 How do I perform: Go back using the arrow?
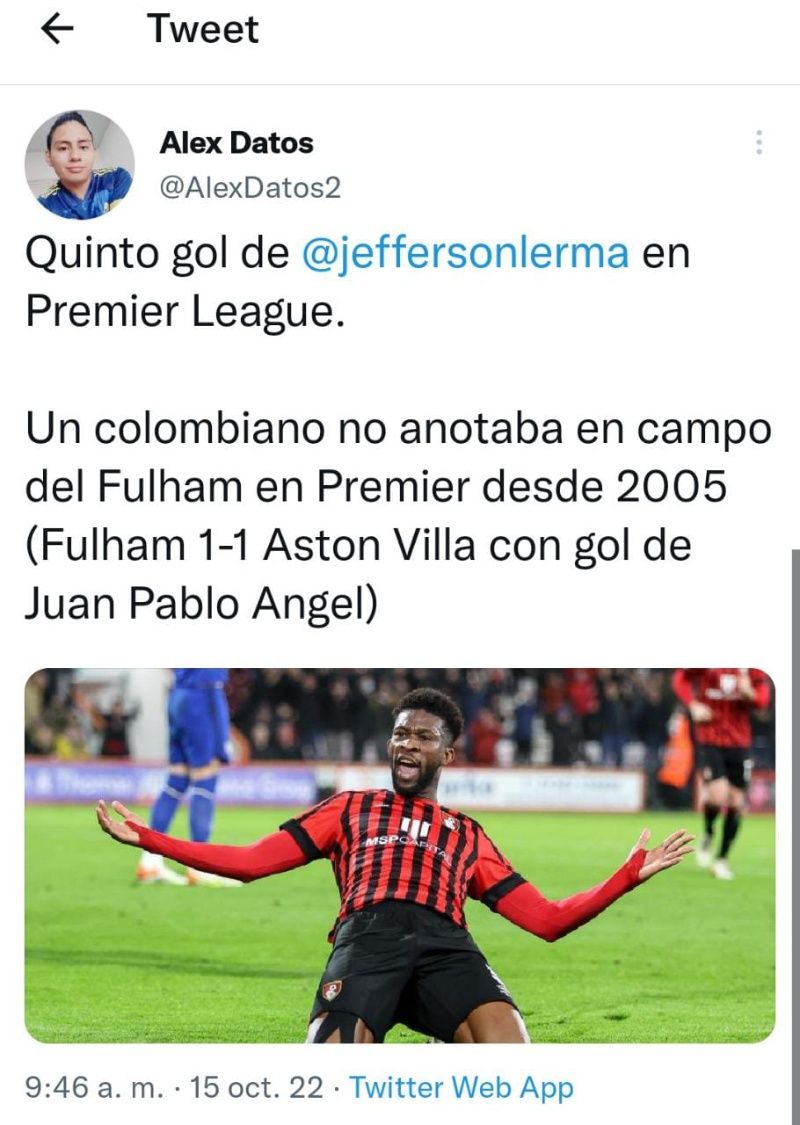(x=59, y=30)
